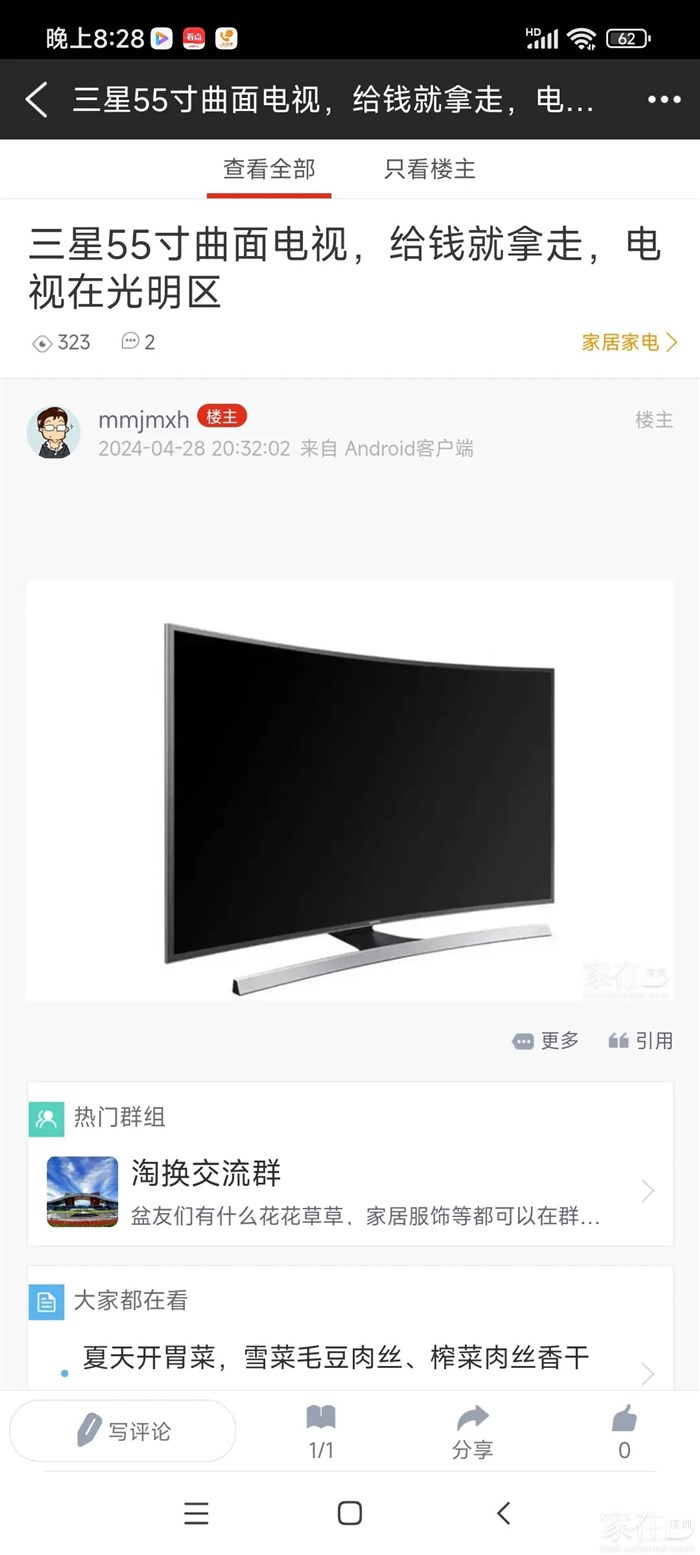Image resolution: width=700 pixels, height=1555 pixels.
Task: Go back using the header arrow
Action: [x=37, y=100]
